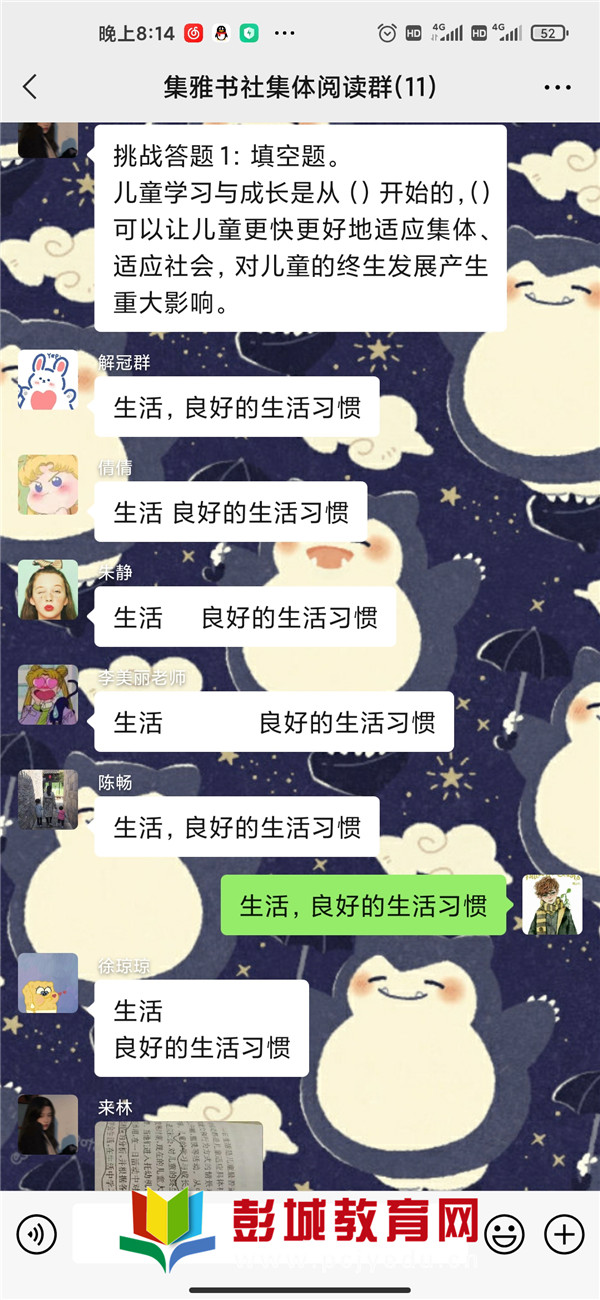Go back from the group chat
This screenshot has width=600, height=1300.
tap(30, 87)
